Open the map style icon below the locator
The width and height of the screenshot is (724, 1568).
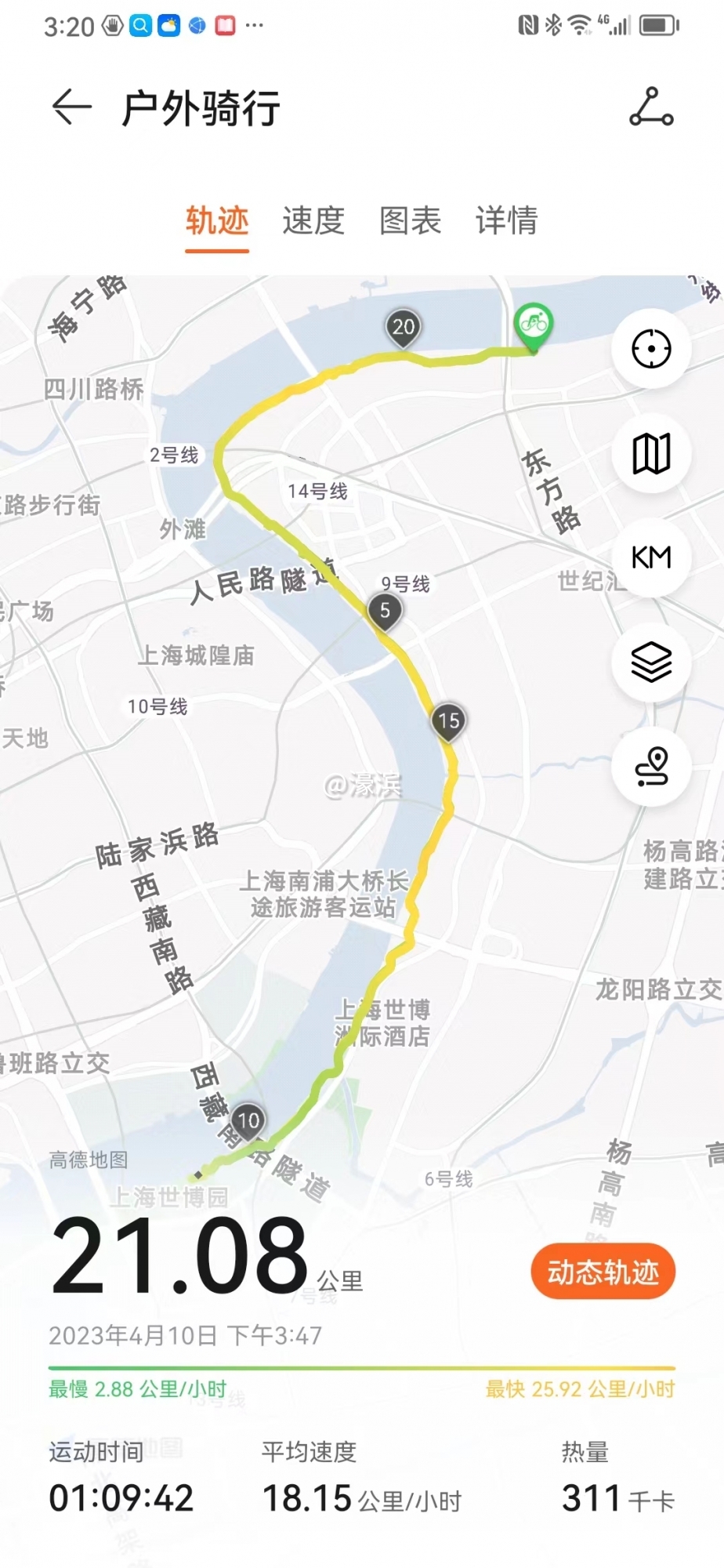[652, 455]
